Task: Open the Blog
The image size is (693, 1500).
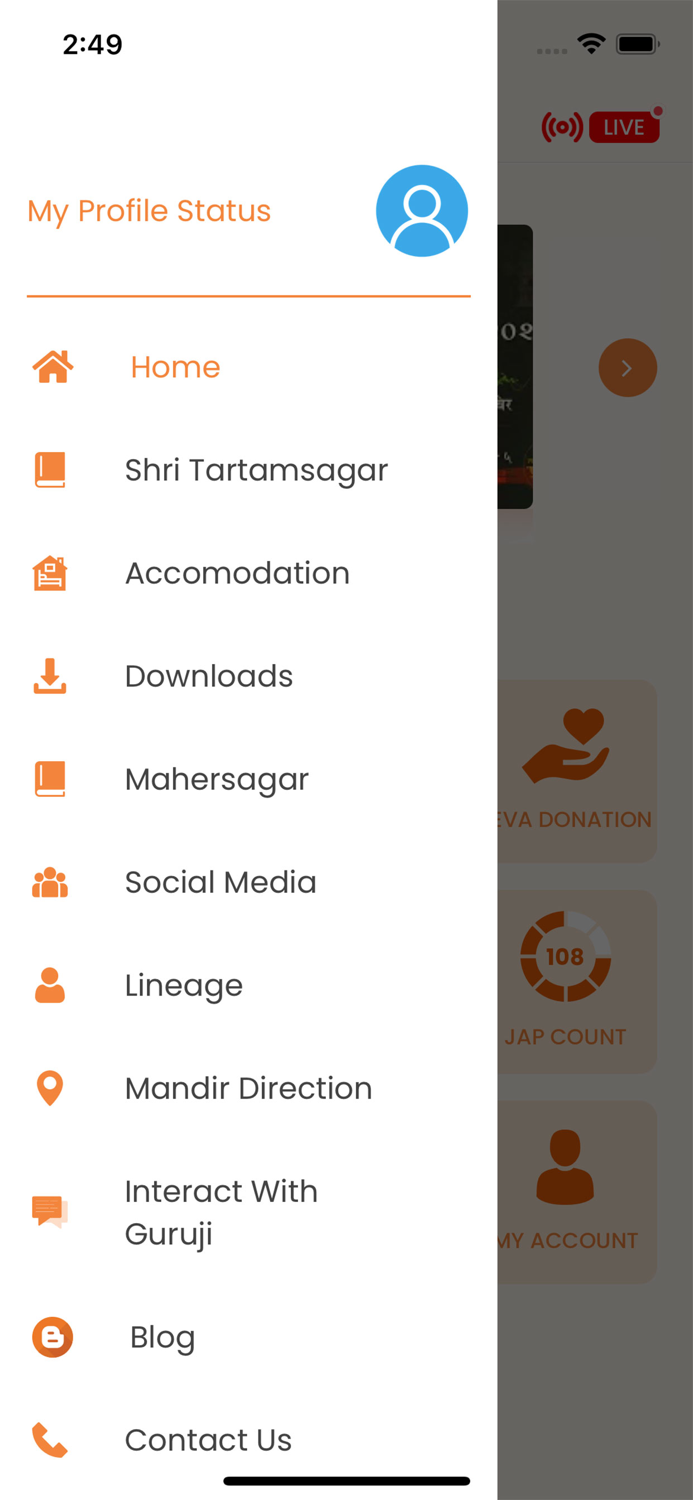Action: click(x=162, y=1337)
